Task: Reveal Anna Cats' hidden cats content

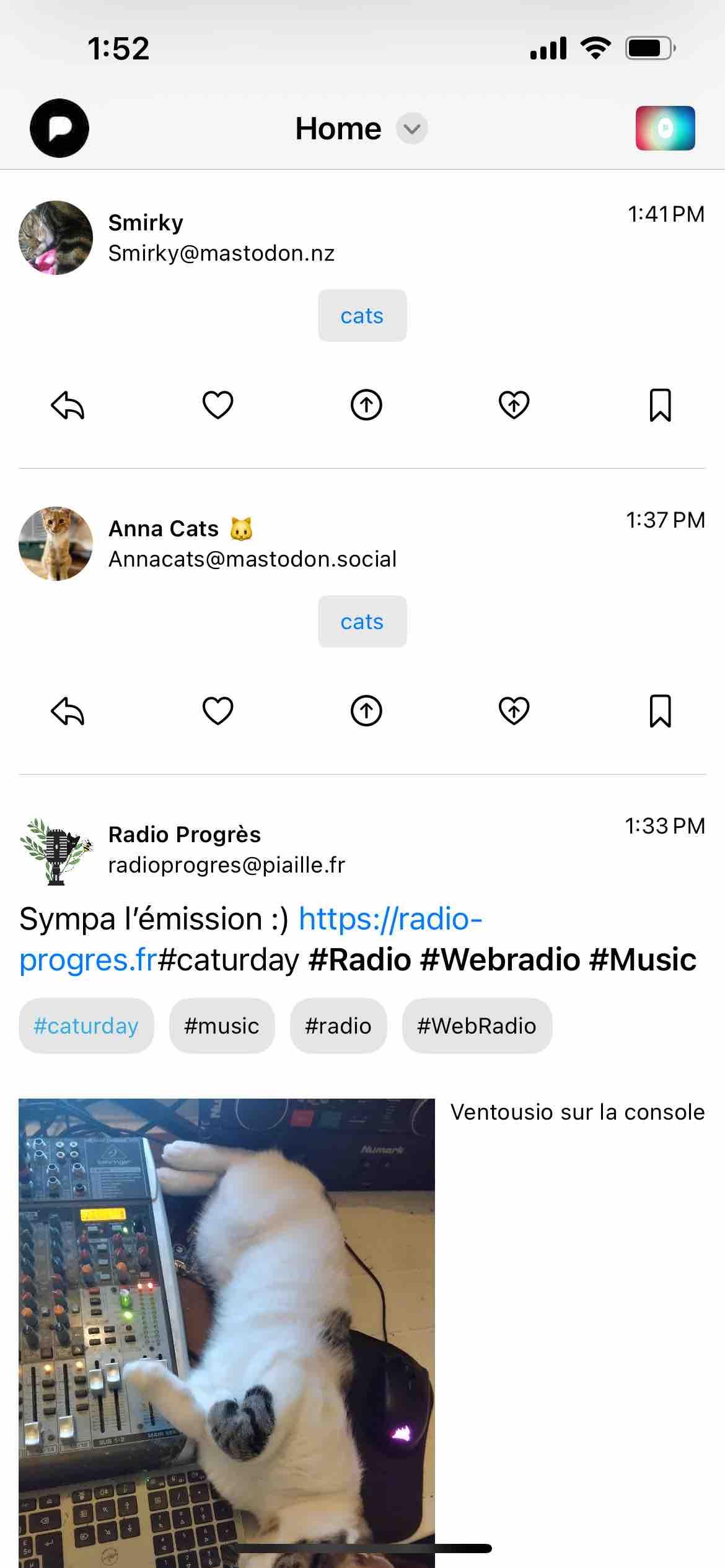Action: (362, 622)
